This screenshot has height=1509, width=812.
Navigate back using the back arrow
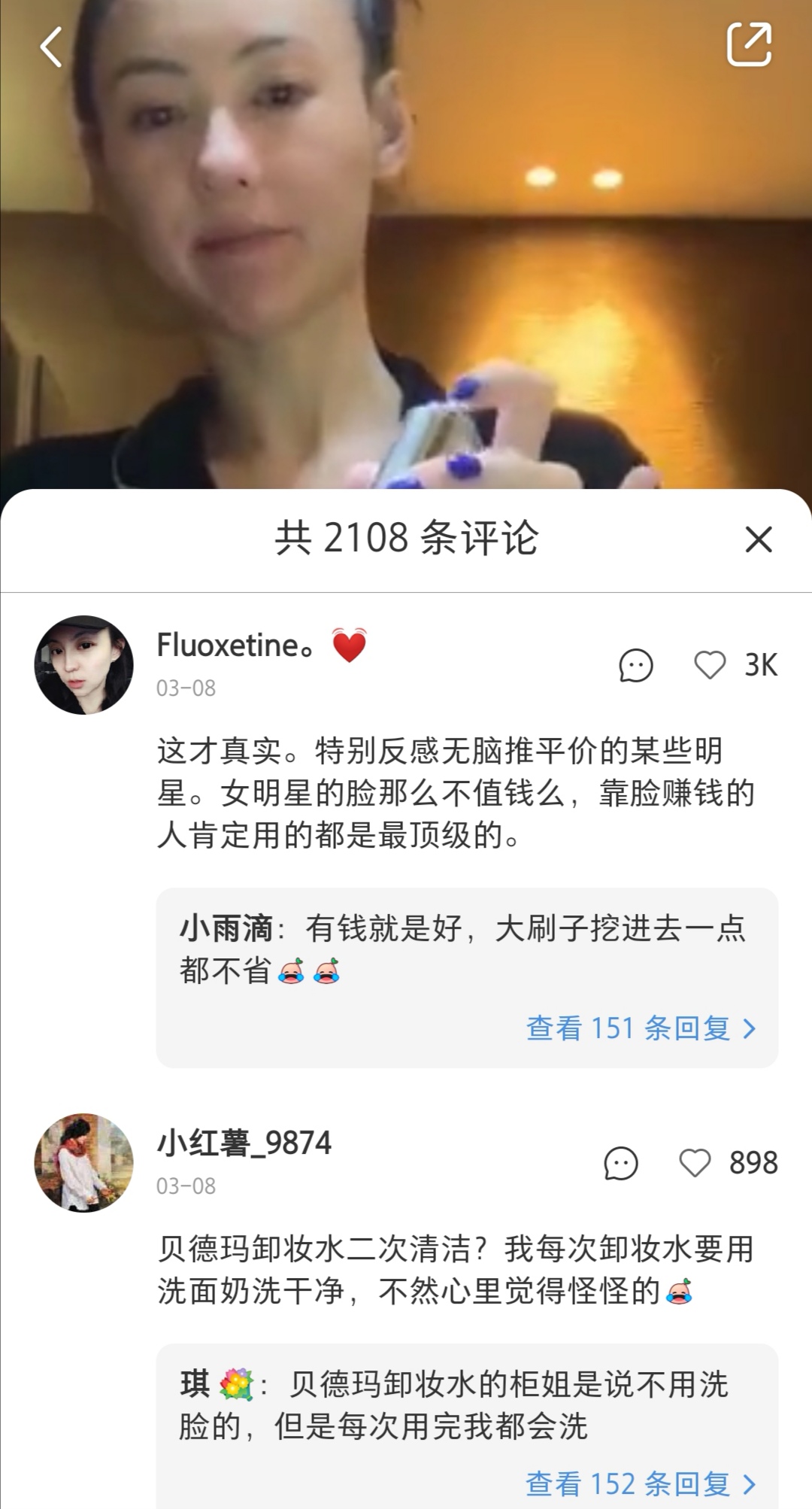tap(50, 47)
